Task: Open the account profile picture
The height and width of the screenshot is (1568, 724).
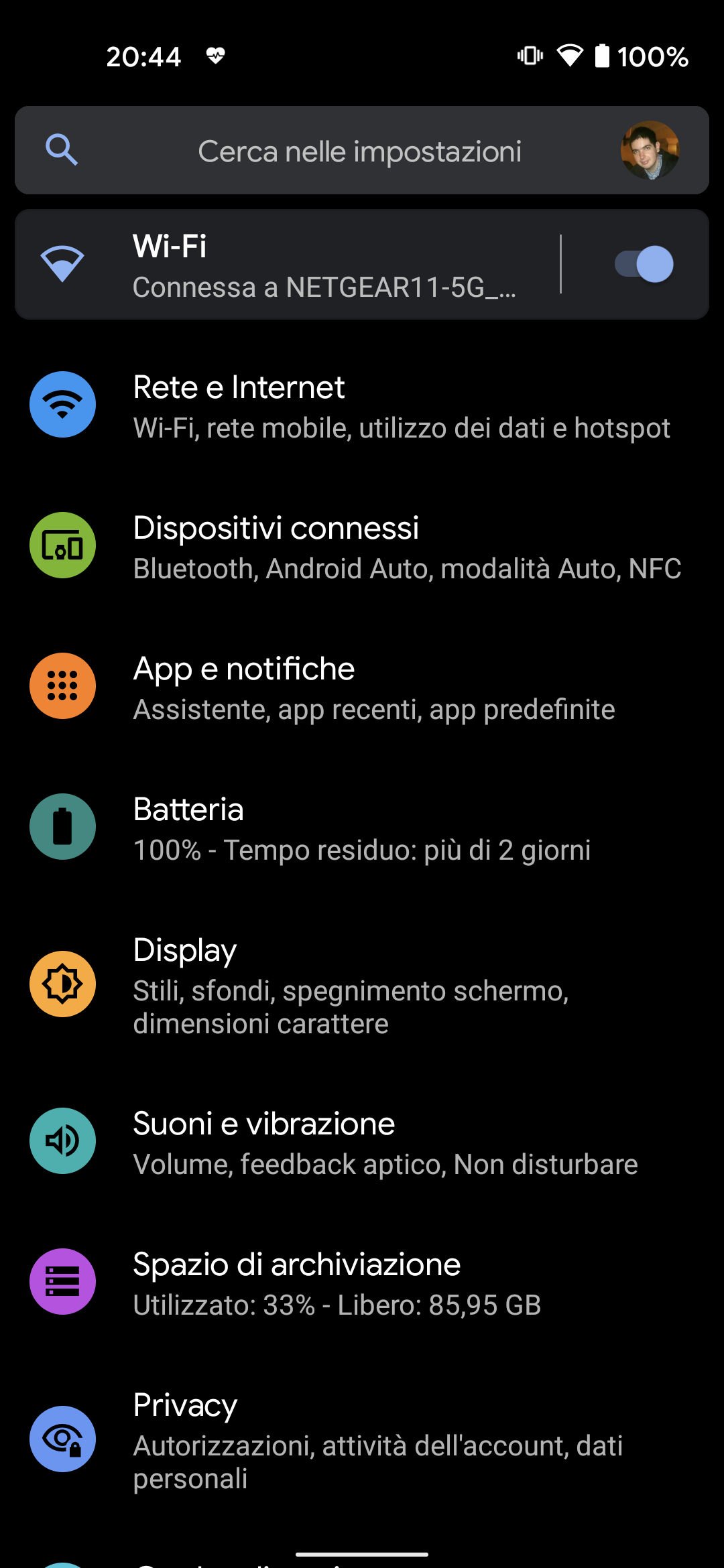Action: tap(650, 150)
